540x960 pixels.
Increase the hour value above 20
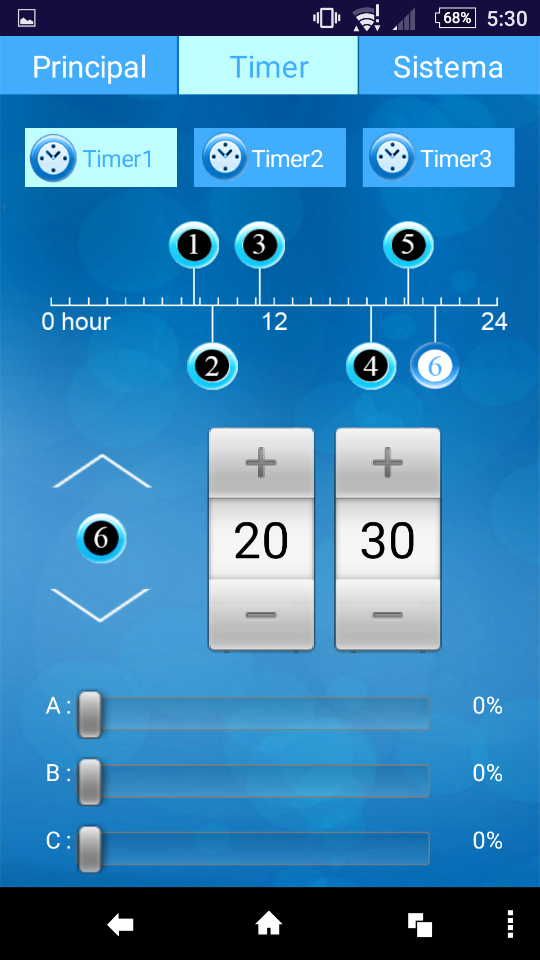point(261,463)
